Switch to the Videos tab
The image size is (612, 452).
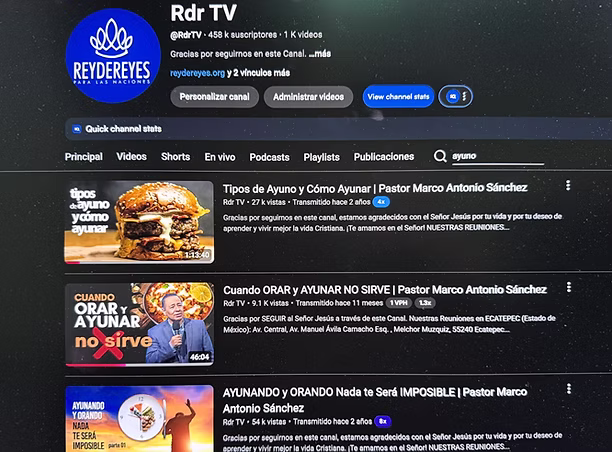131,157
